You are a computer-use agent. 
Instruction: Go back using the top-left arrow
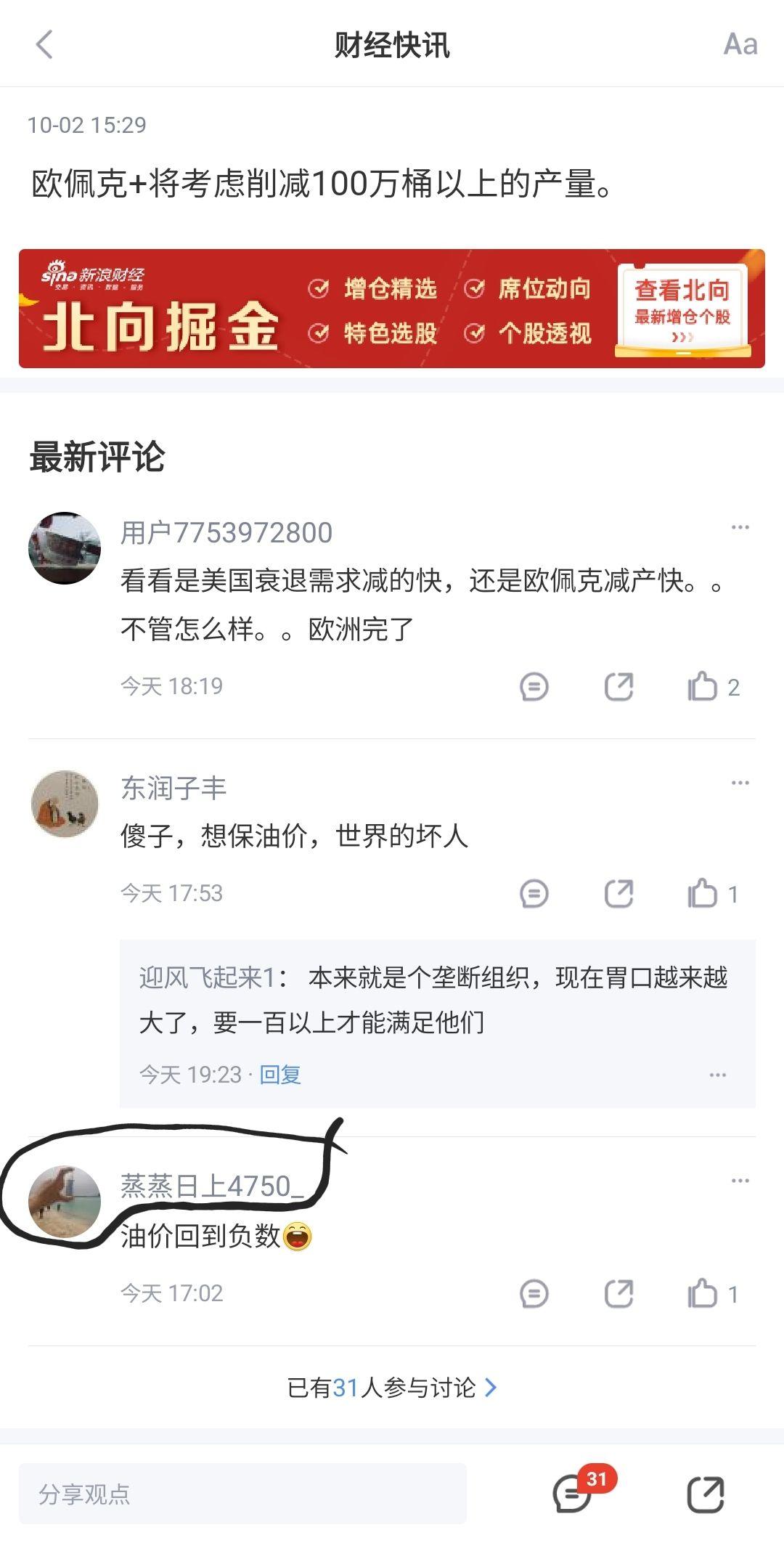pos(44,44)
